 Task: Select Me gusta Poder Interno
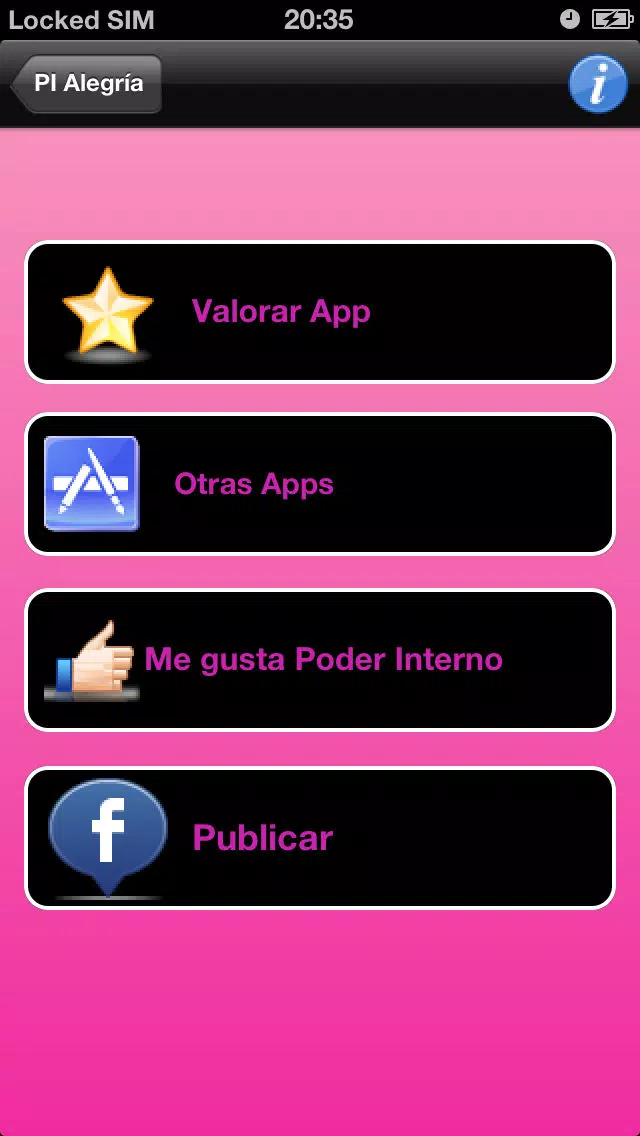click(x=320, y=660)
